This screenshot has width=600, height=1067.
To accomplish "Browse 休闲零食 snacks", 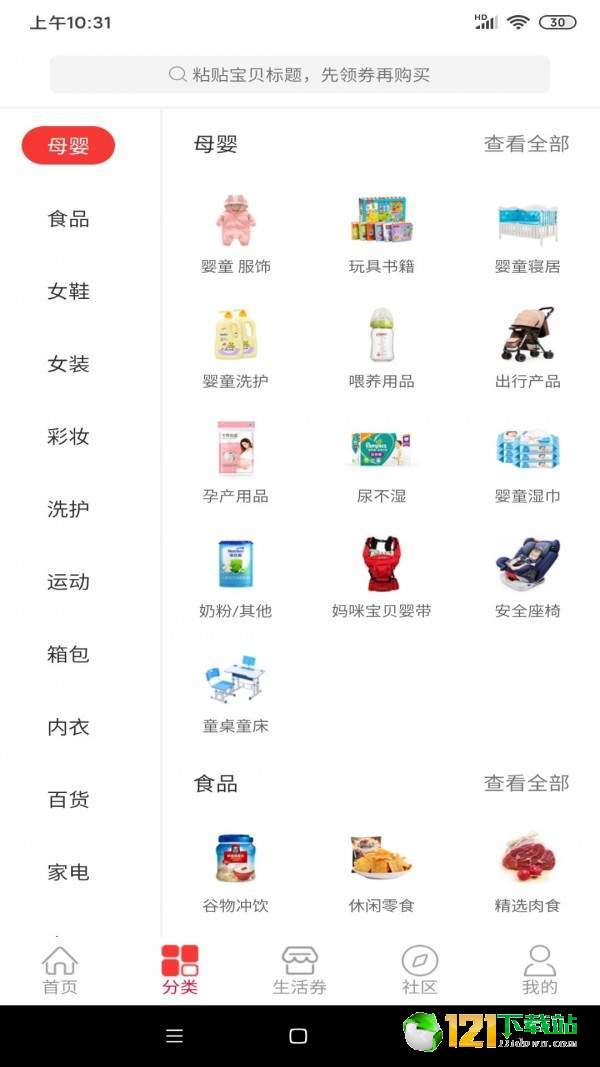I will coord(381,872).
